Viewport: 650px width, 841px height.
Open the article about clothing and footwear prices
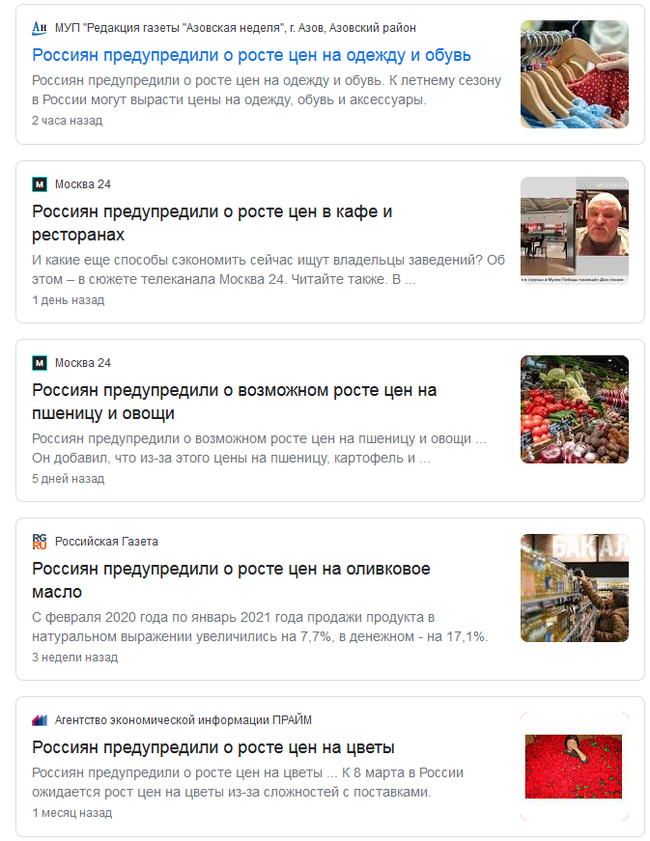pyautogui.click(x=251, y=55)
